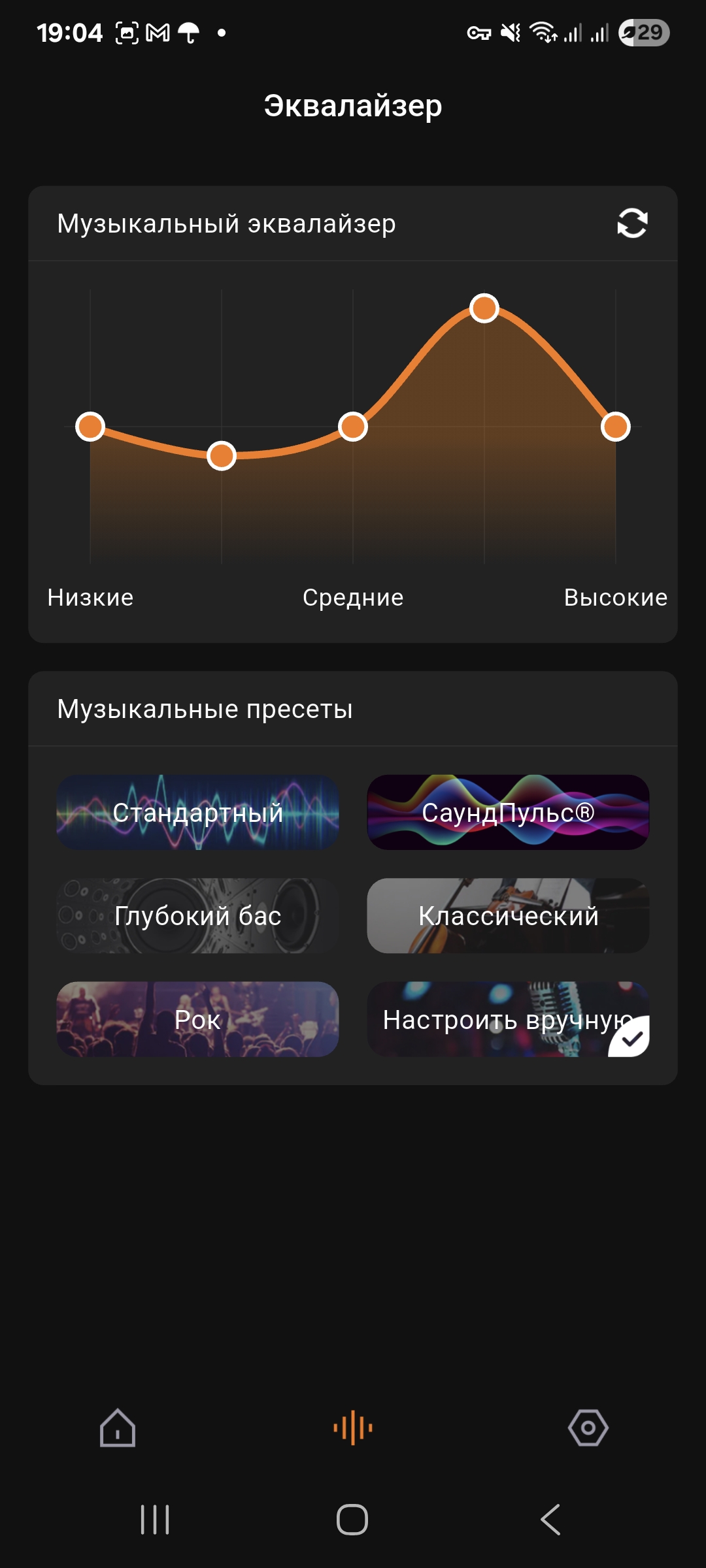The width and height of the screenshot is (706, 1568).
Task: Tap the highest peak point on the curve
Action: [484, 308]
